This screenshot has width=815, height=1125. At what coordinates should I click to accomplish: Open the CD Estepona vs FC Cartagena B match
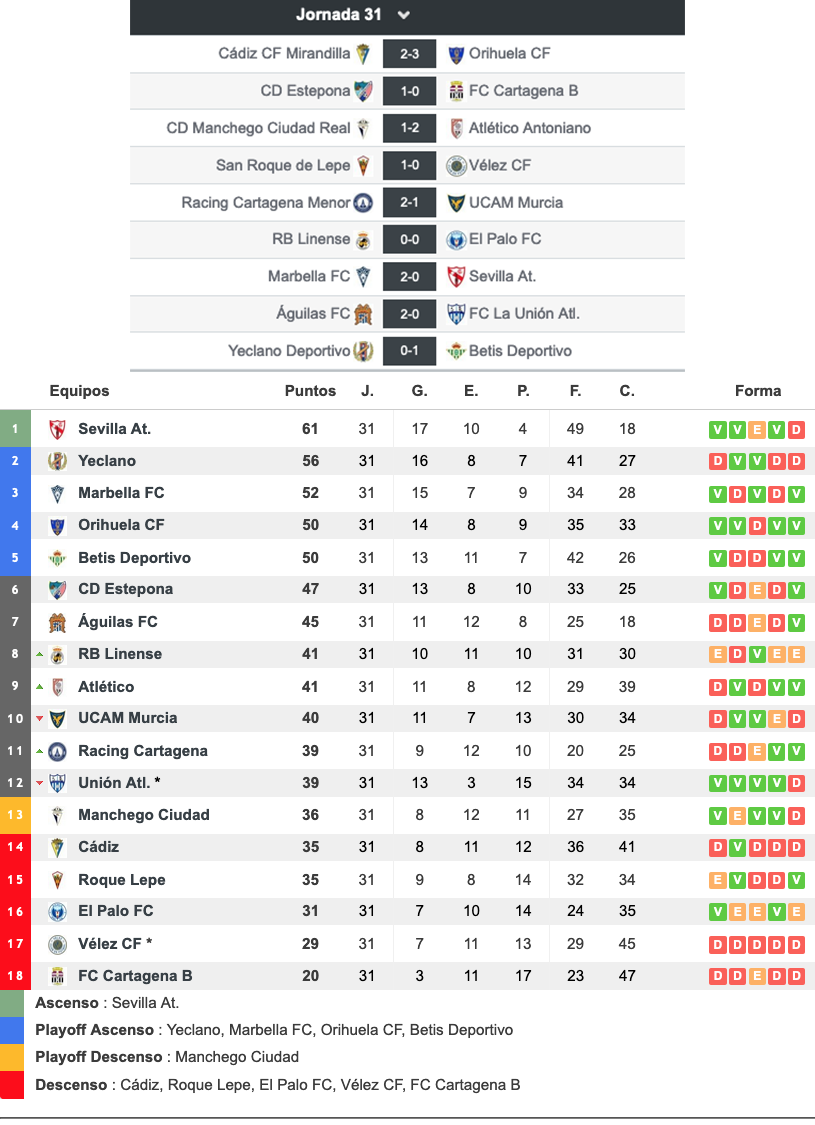[409, 91]
